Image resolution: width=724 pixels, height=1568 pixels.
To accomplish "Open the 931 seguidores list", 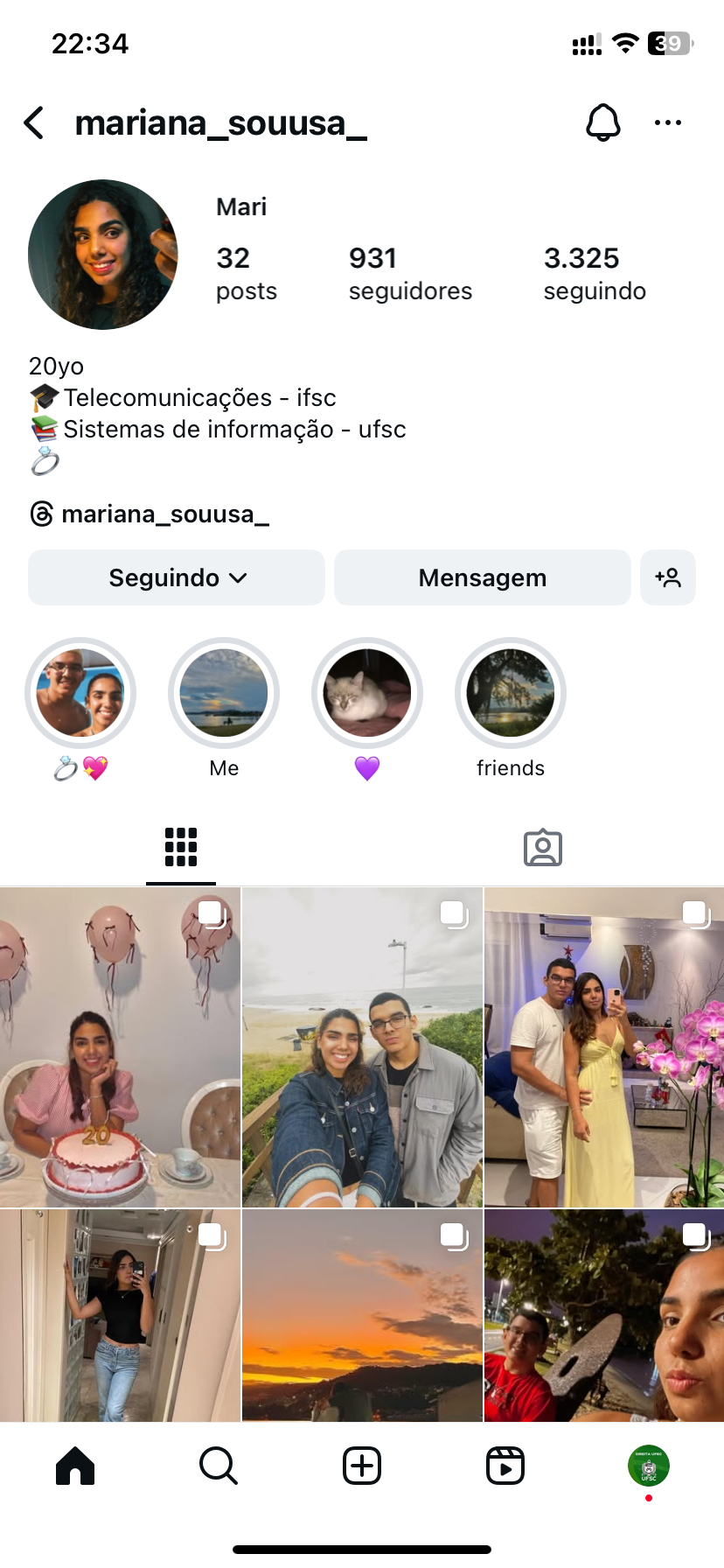I will point(409,273).
